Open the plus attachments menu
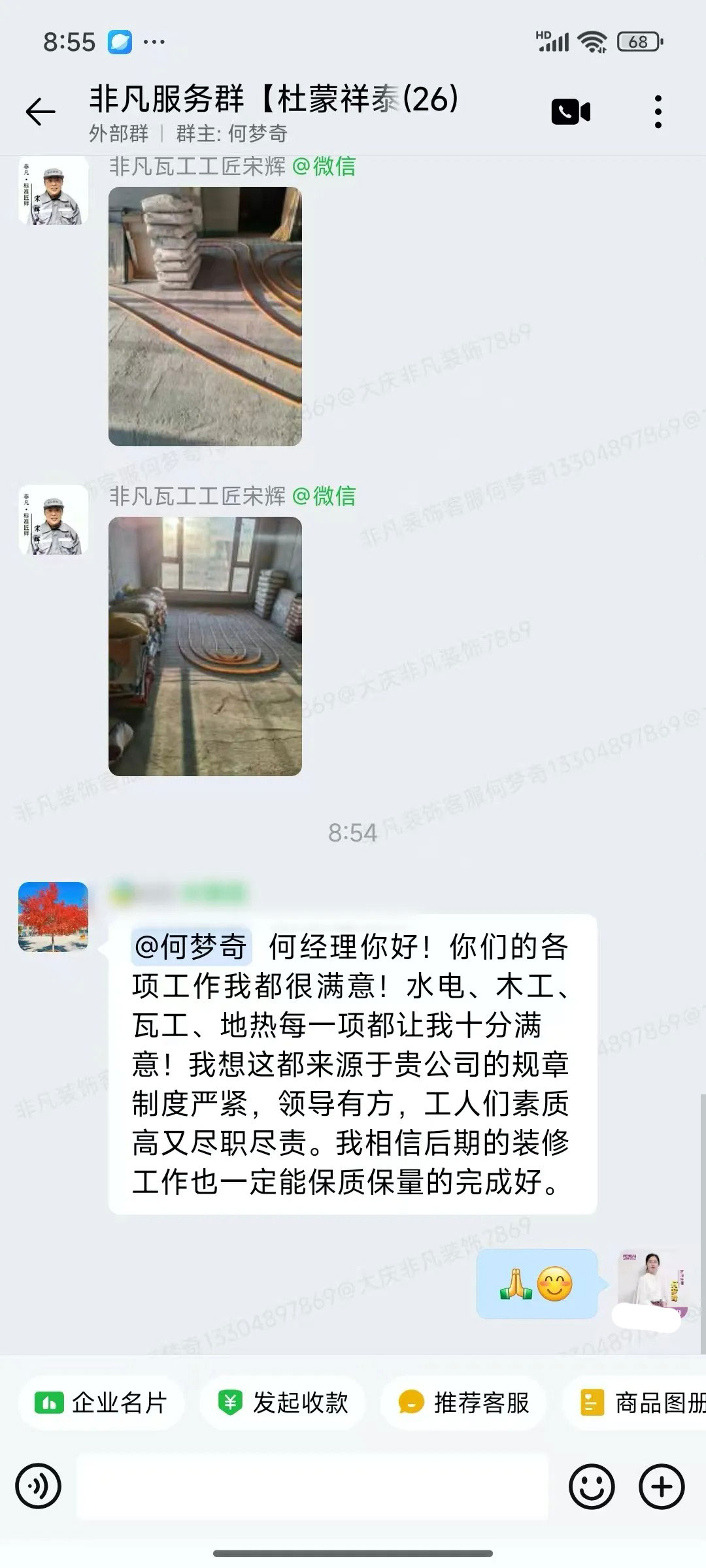 (662, 1486)
